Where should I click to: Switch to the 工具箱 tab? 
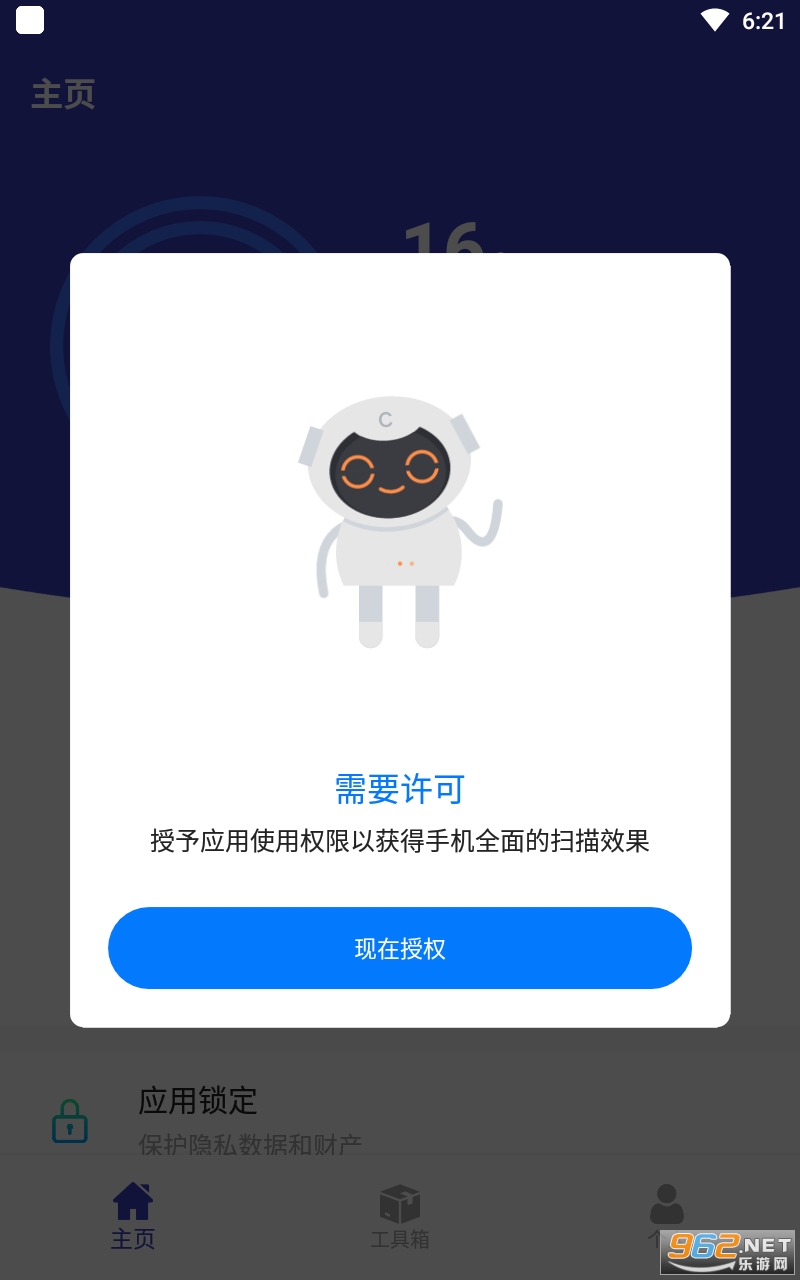coord(400,1215)
